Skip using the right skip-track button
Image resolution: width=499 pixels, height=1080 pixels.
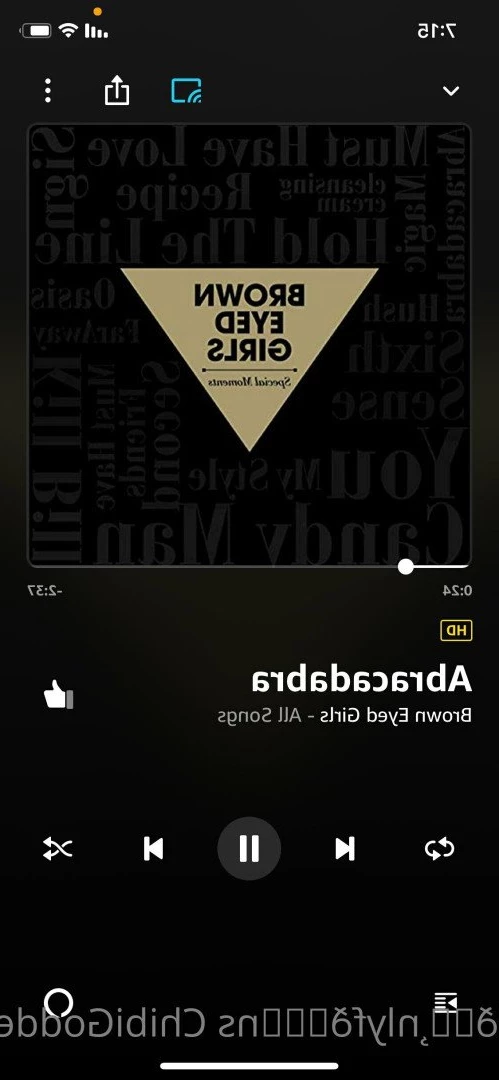point(345,849)
